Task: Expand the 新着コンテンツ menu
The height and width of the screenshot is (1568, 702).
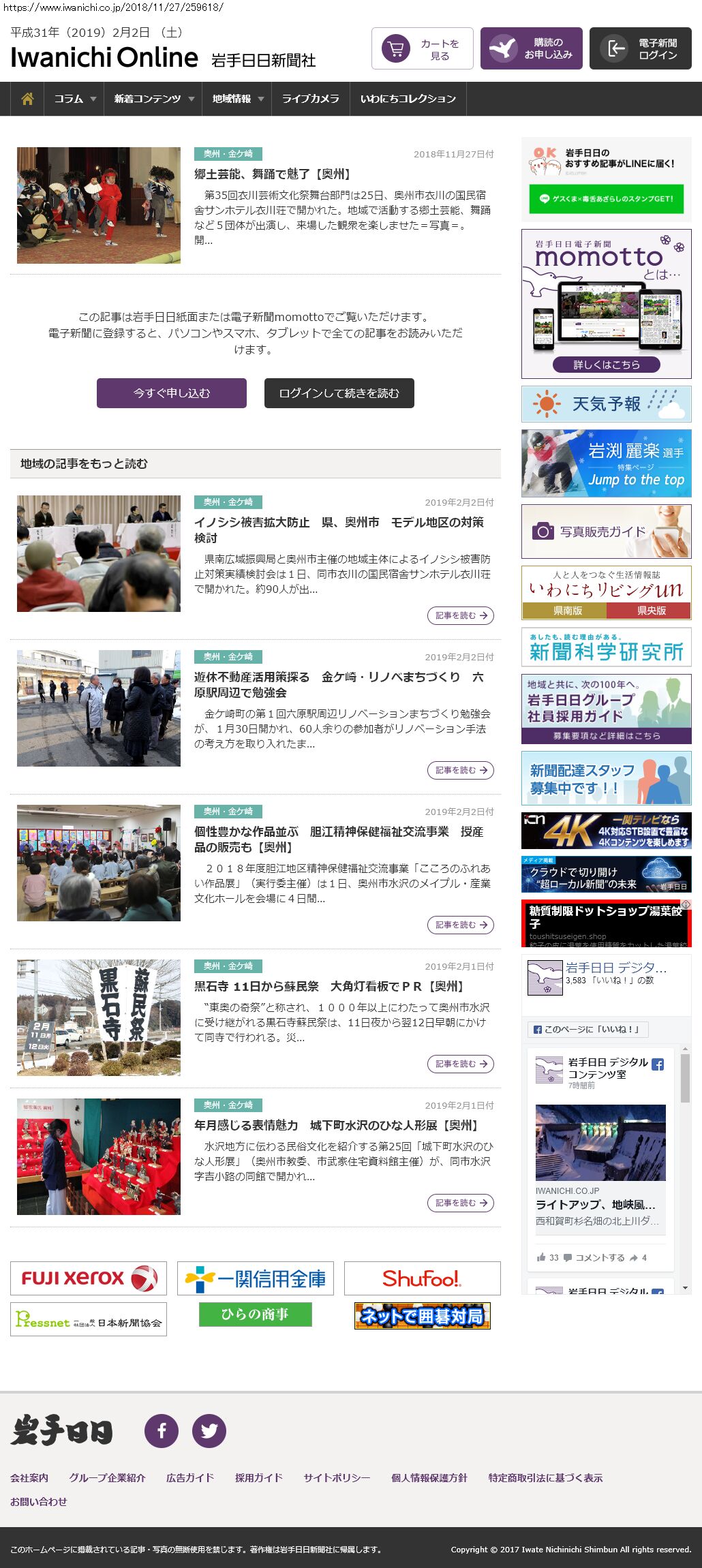Action: [x=153, y=99]
